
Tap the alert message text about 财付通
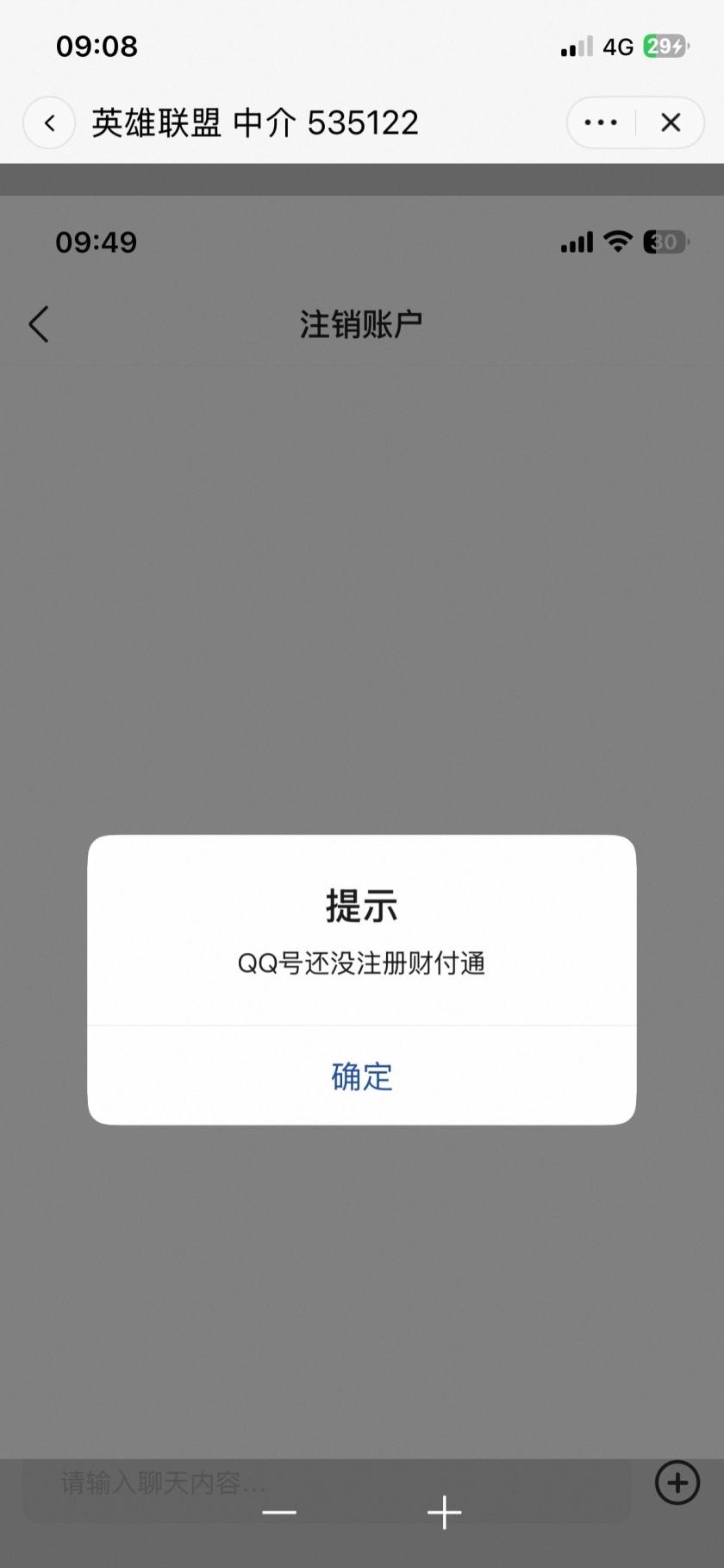pos(361,963)
